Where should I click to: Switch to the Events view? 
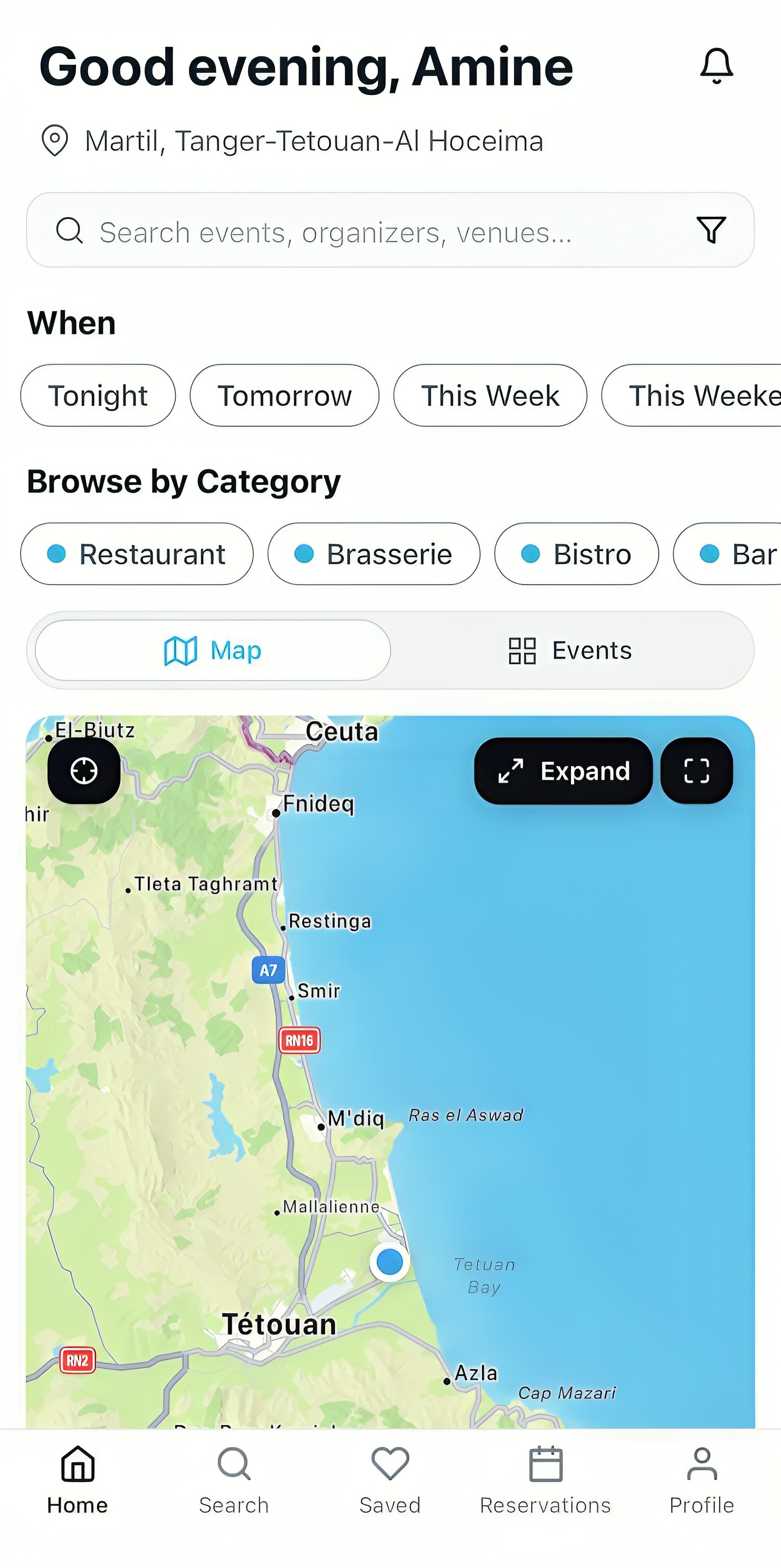(570, 650)
